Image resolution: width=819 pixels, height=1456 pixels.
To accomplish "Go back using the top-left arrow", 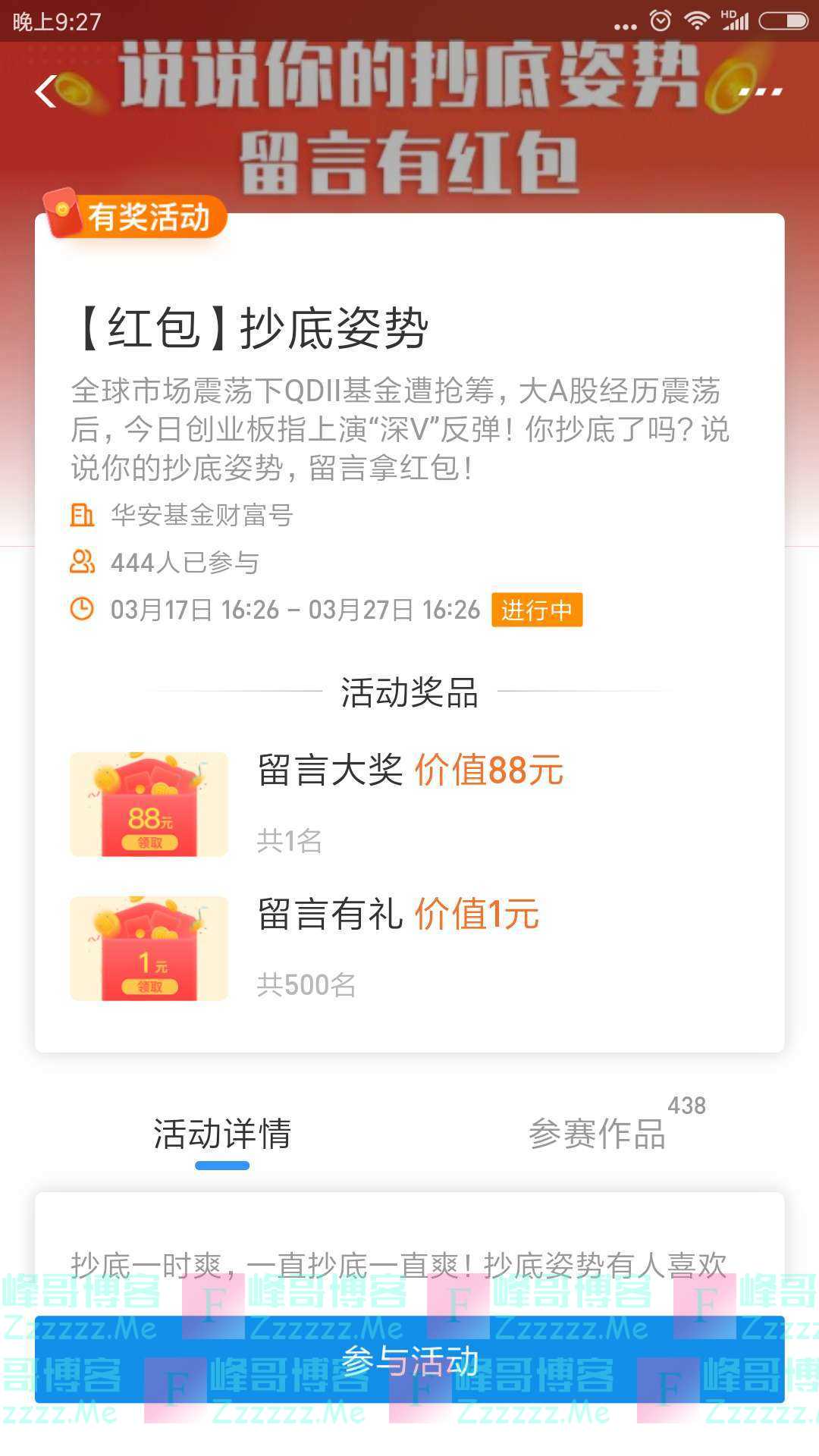I will click(46, 92).
